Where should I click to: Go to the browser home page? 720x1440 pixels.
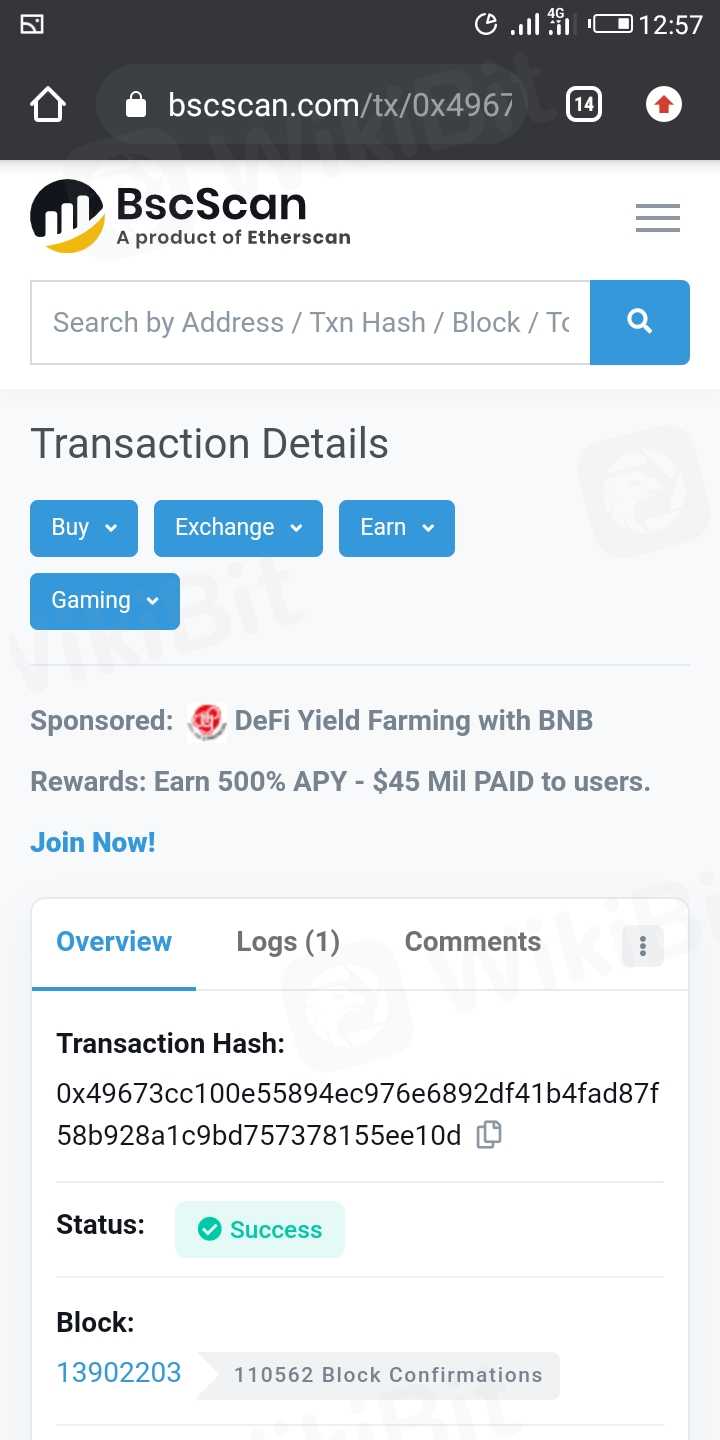[x=48, y=105]
